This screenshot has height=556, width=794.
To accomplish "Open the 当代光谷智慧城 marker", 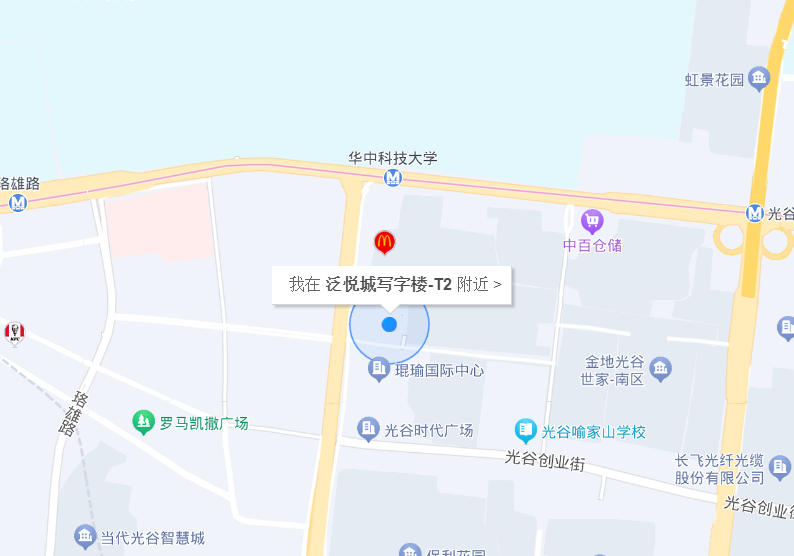I will click(86, 537).
